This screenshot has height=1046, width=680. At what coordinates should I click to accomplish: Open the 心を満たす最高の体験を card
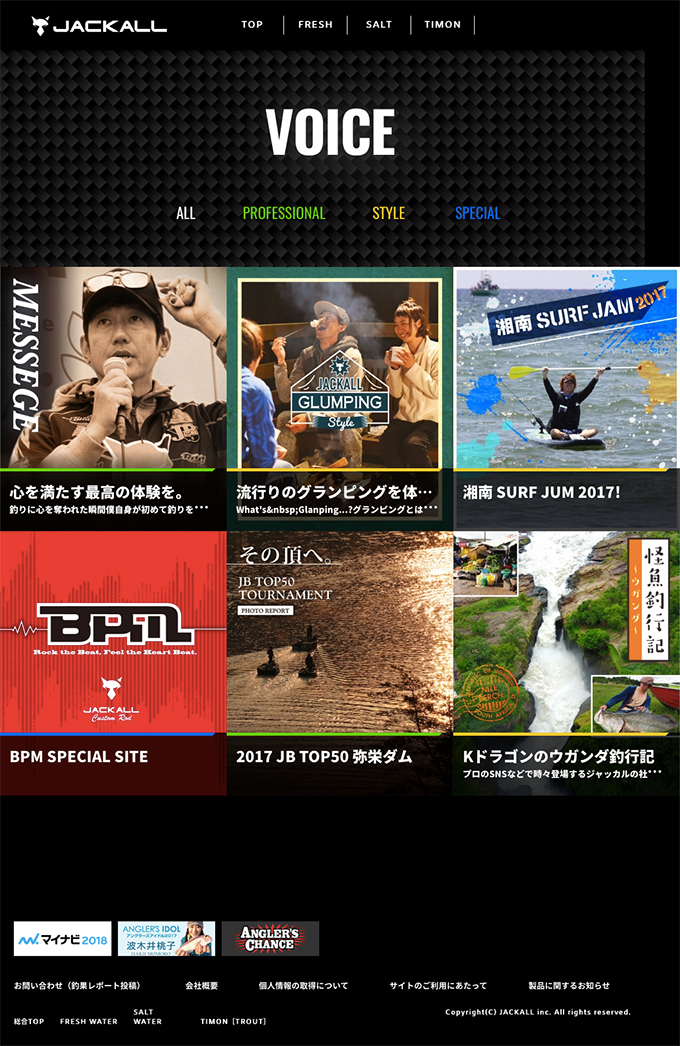tap(113, 398)
